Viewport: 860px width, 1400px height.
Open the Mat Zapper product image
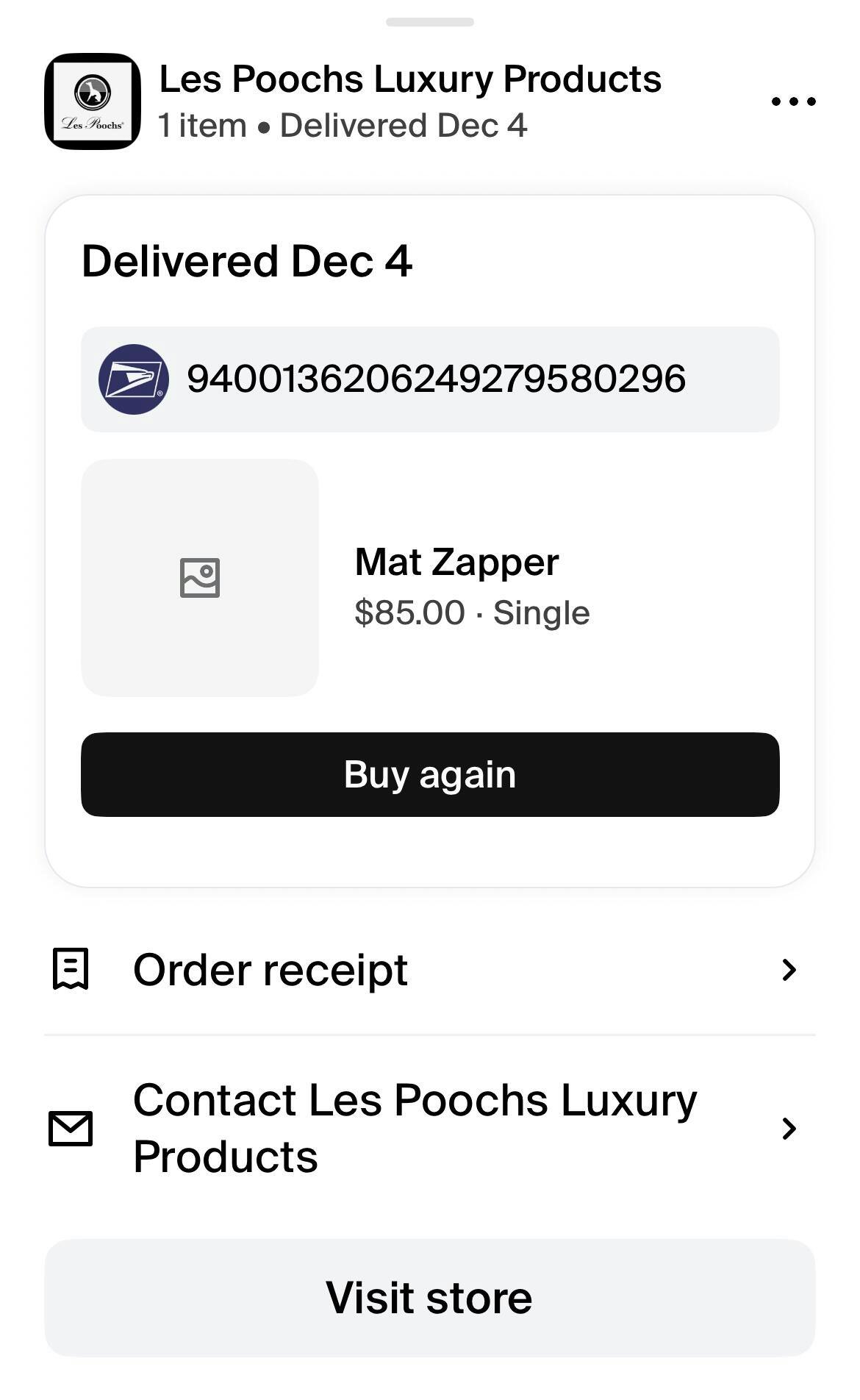click(200, 578)
